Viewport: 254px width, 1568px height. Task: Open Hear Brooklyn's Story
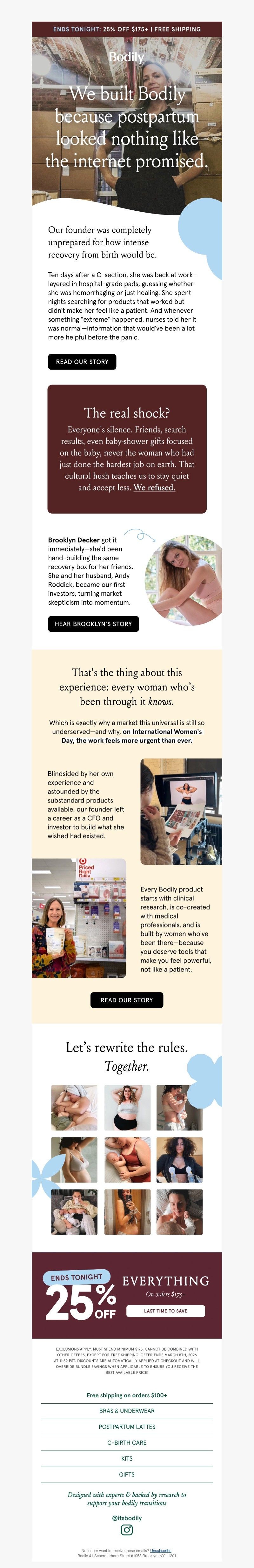point(93,624)
